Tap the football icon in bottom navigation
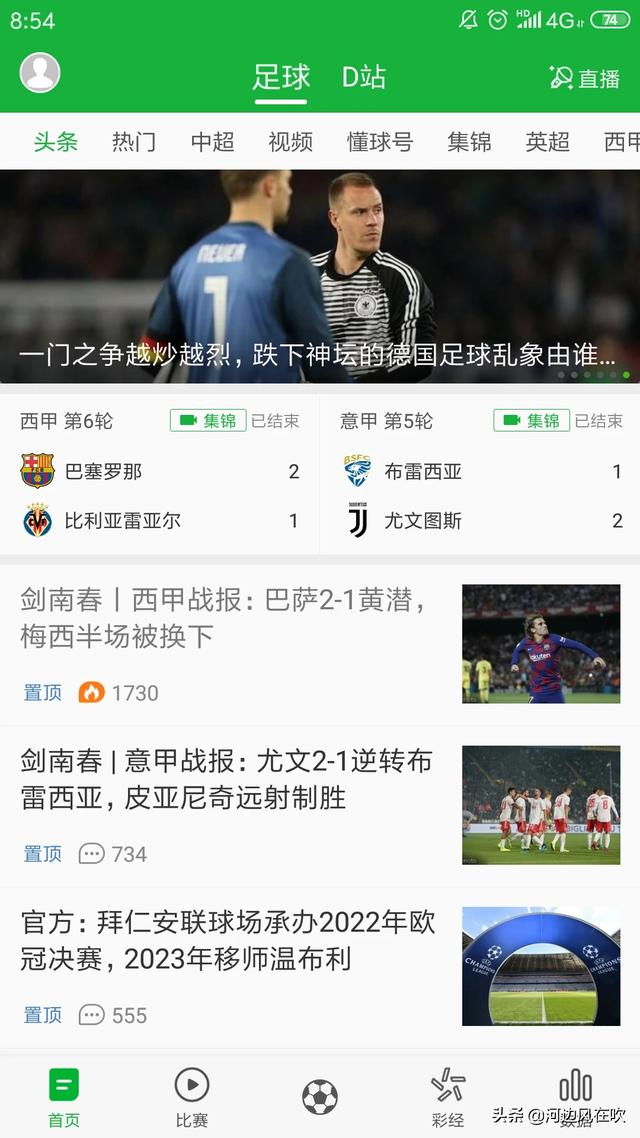Image resolution: width=640 pixels, height=1138 pixels. (x=320, y=1097)
